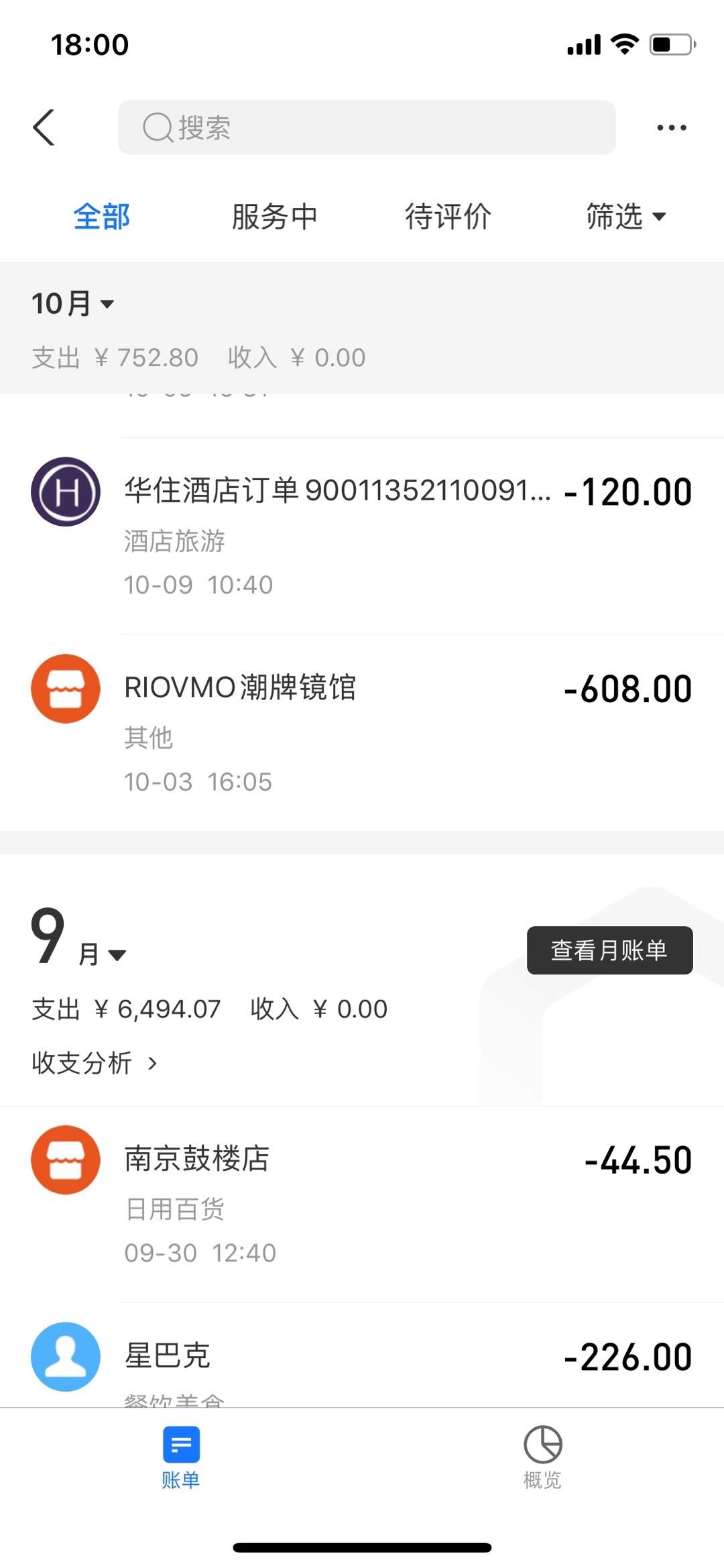Open the 南京鼓楼店 transaction

point(362,1204)
